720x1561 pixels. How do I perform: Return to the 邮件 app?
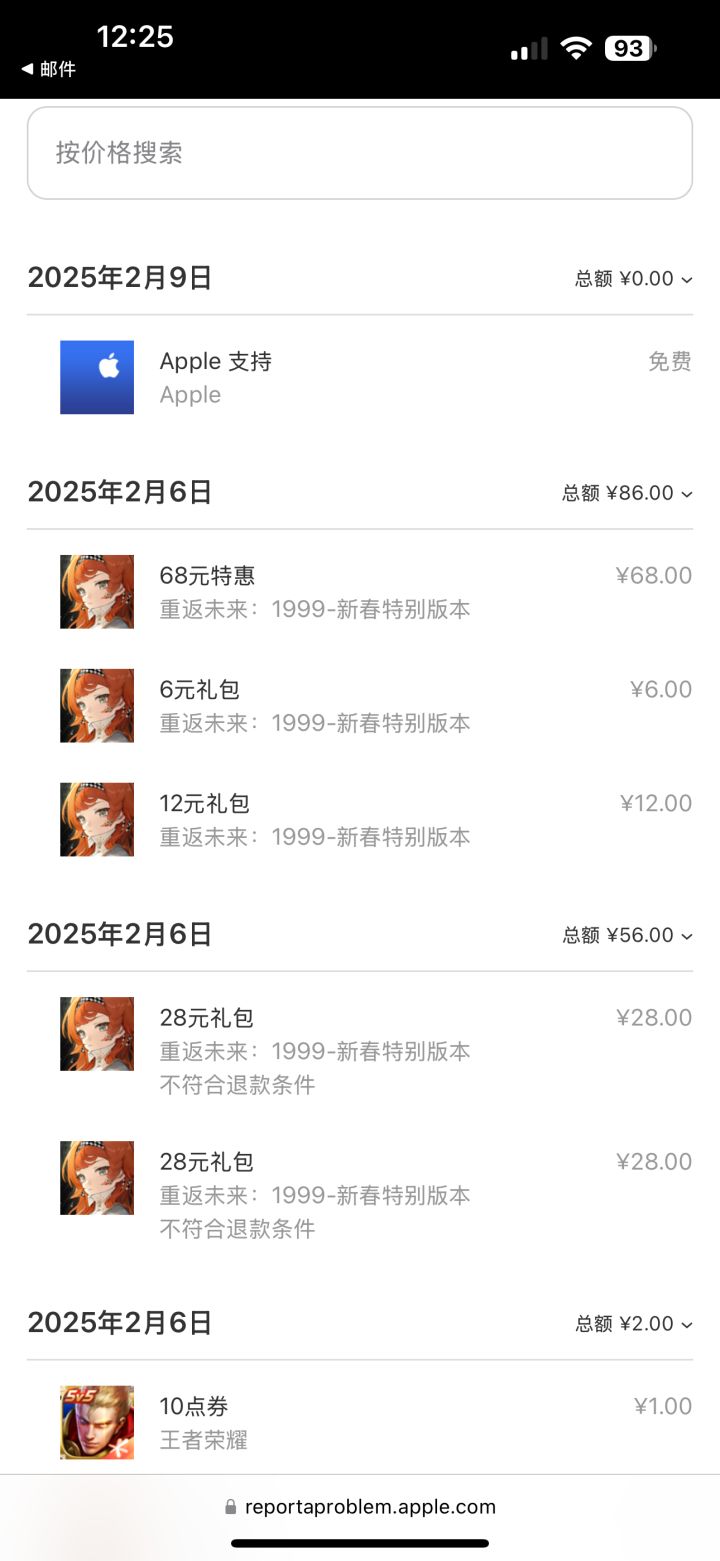click(x=48, y=69)
